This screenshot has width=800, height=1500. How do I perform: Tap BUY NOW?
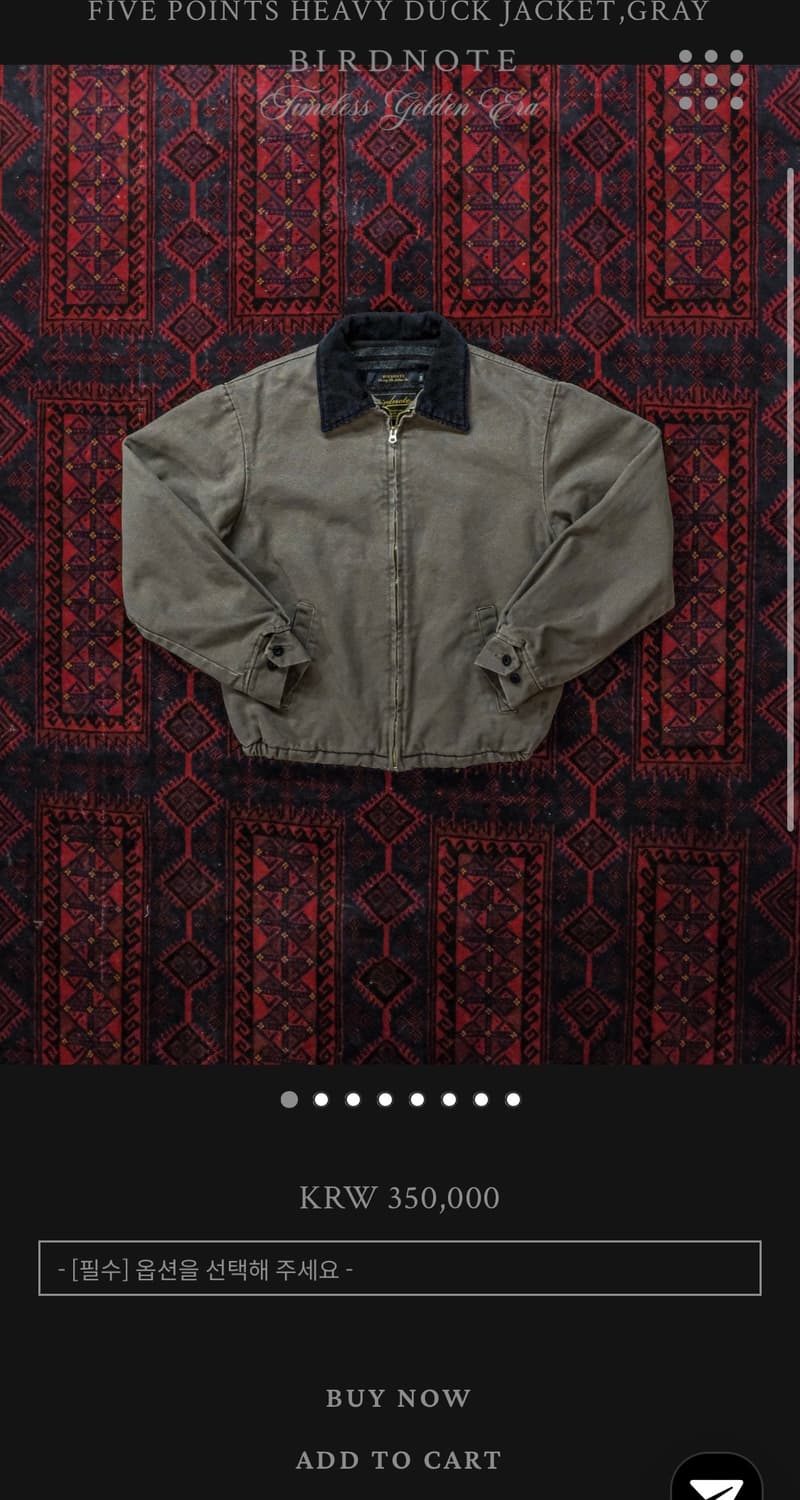point(399,1398)
